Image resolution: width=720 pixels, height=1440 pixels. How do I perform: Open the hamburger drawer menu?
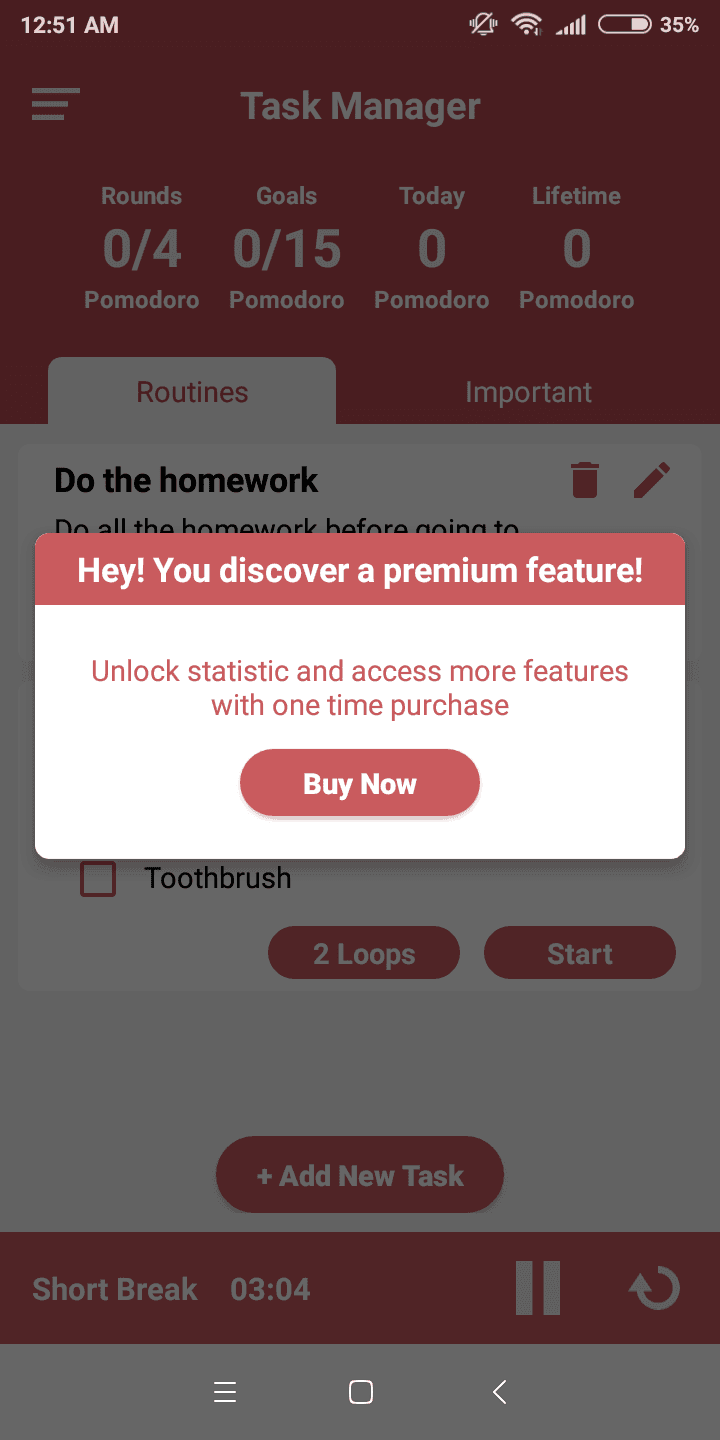click(x=55, y=105)
